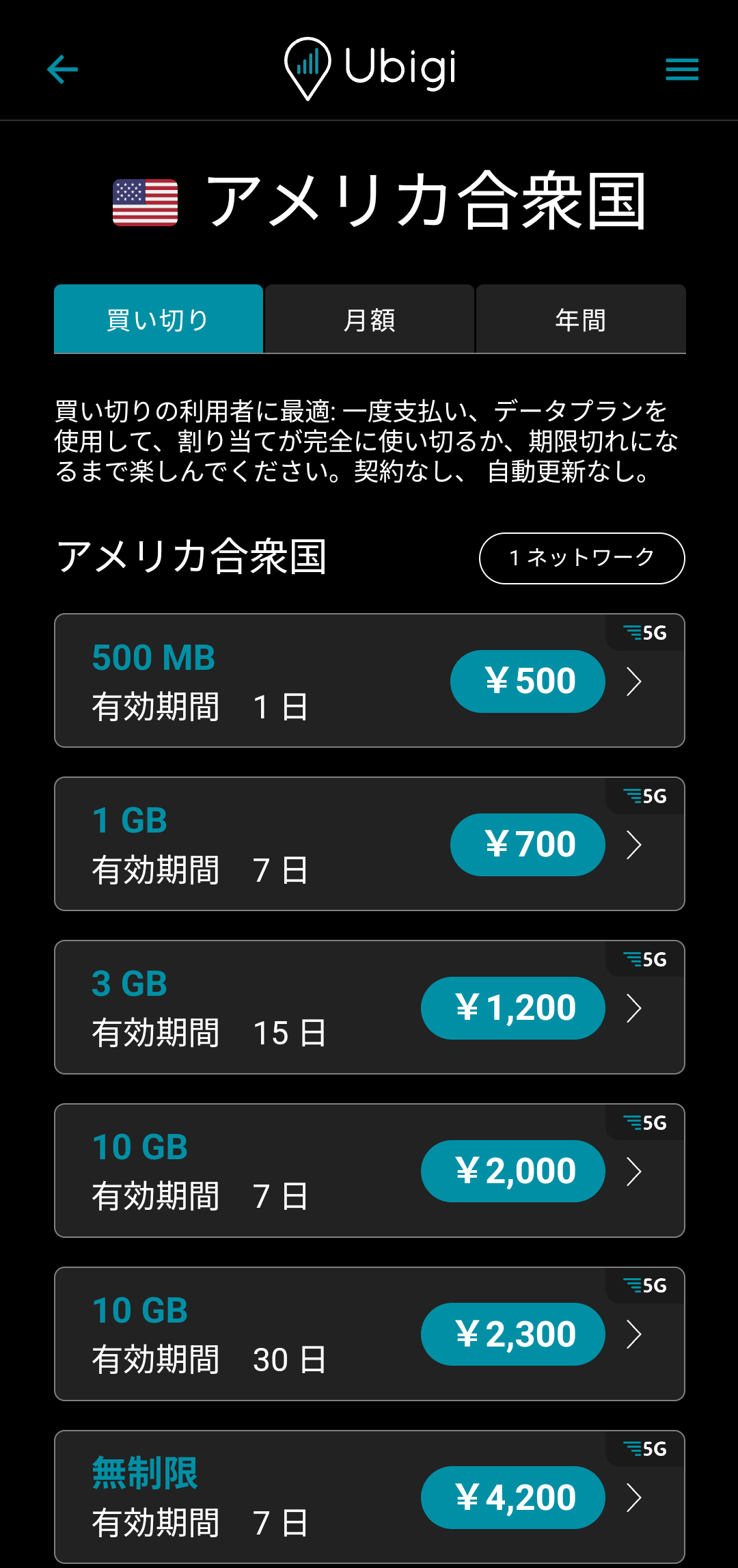Tap the ¥1,200 price button
The width and height of the screenshot is (738, 1568).
pos(512,1008)
